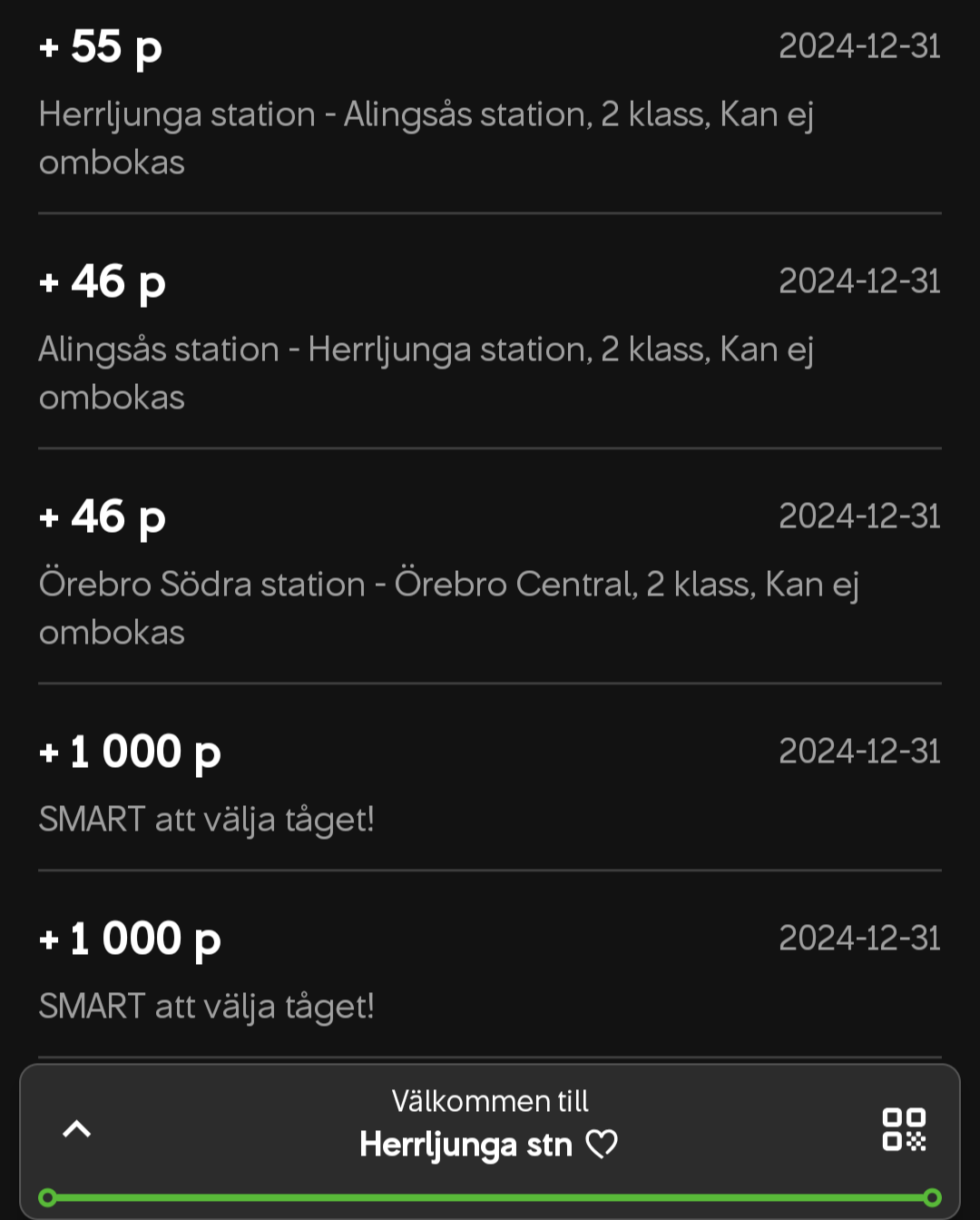
Task: Select the Välkommen till text
Action: pos(490,1100)
